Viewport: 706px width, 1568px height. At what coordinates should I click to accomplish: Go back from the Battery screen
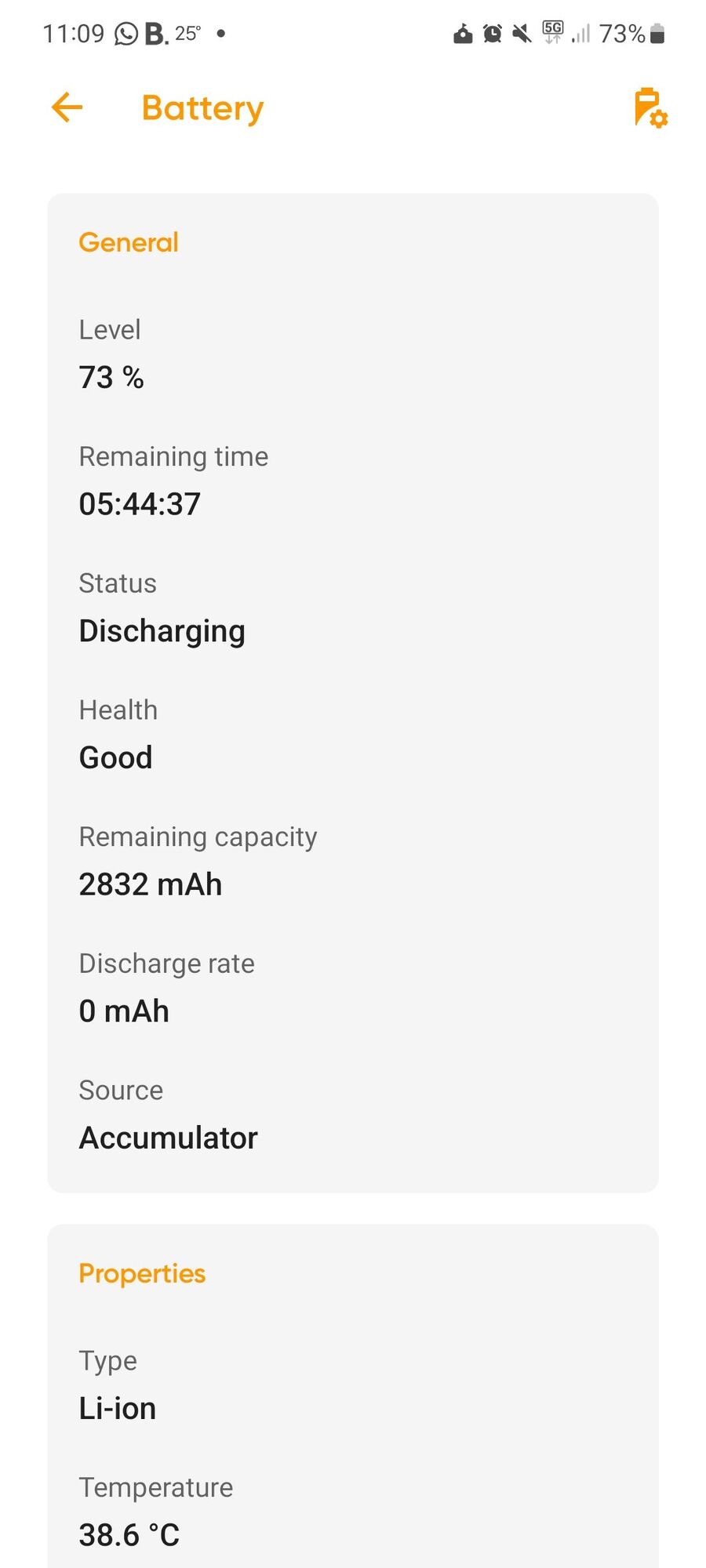(x=67, y=107)
